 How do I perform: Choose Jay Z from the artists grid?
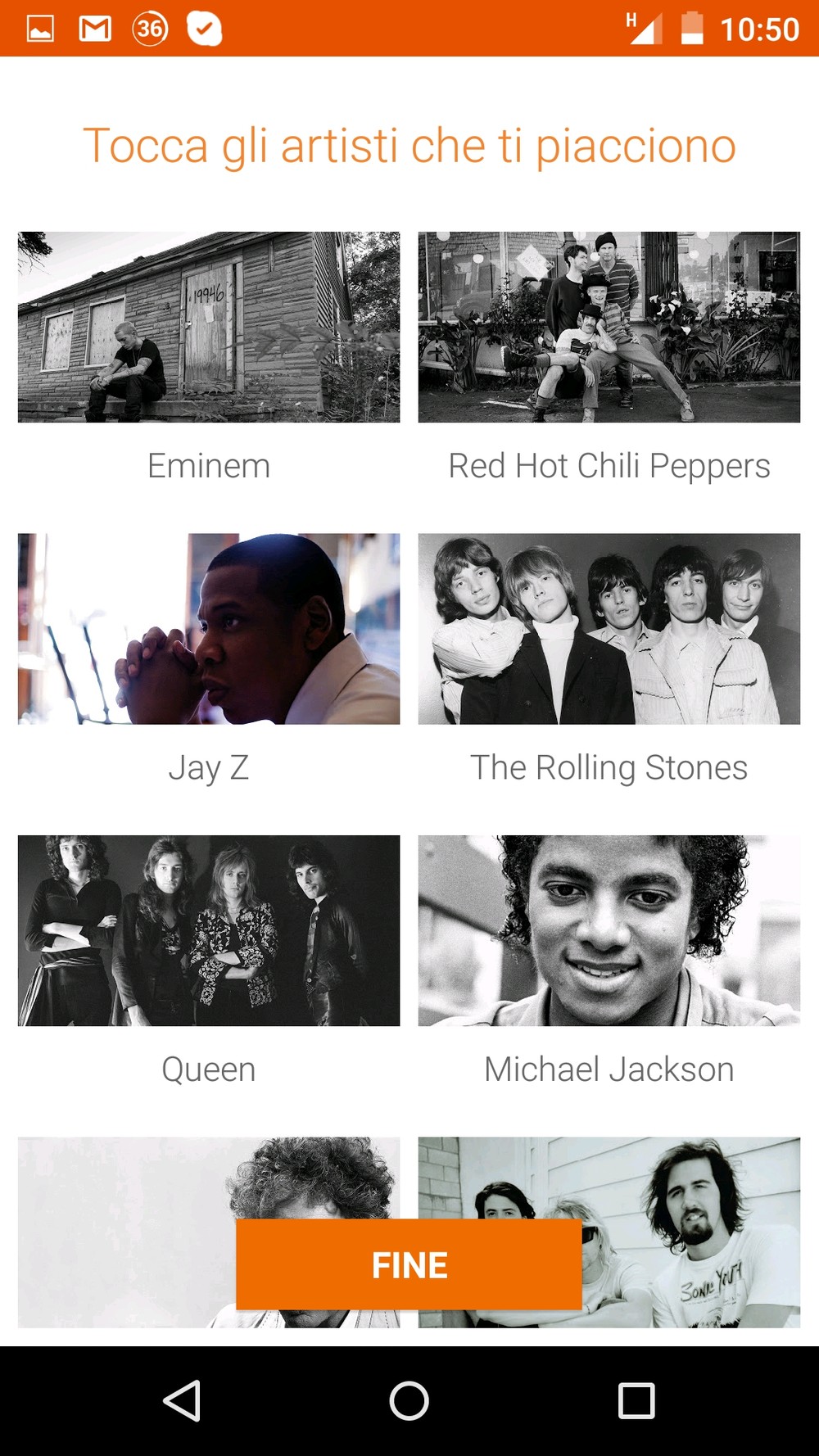pos(209,629)
